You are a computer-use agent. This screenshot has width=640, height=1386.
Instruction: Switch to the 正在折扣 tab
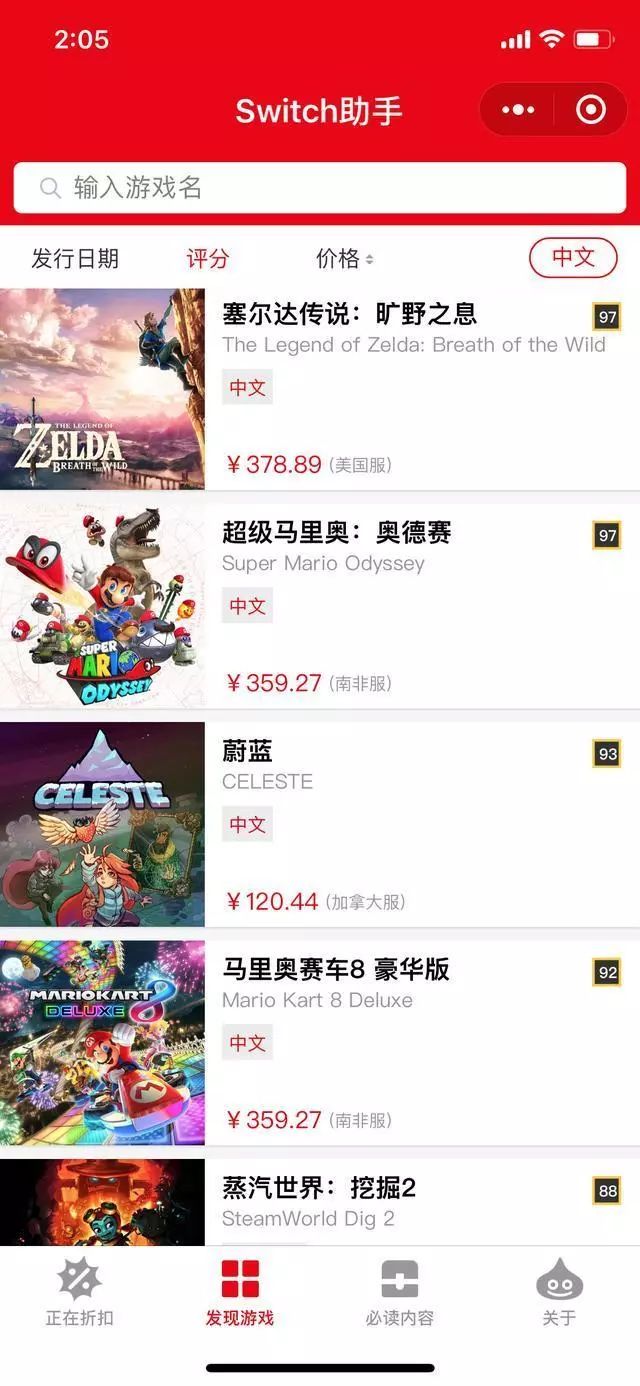coord(80,1293)
